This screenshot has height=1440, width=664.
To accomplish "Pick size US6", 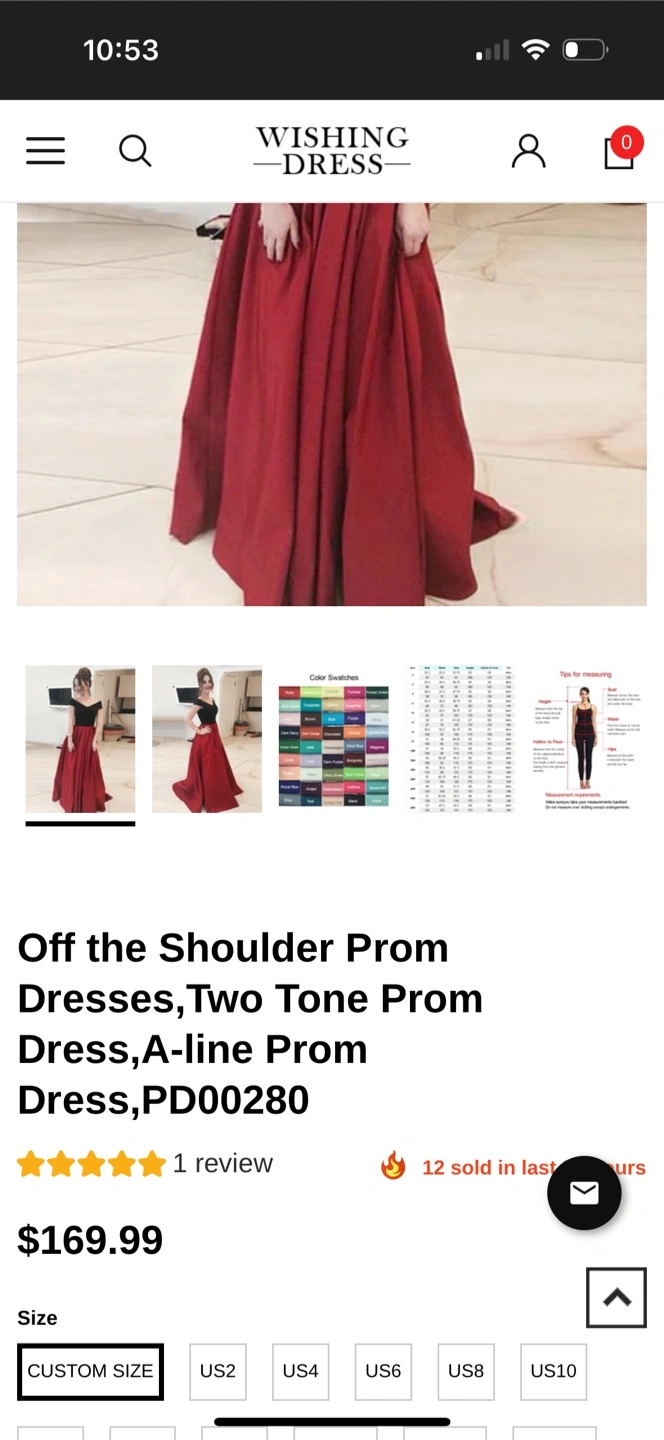I will coord(383,1371).
